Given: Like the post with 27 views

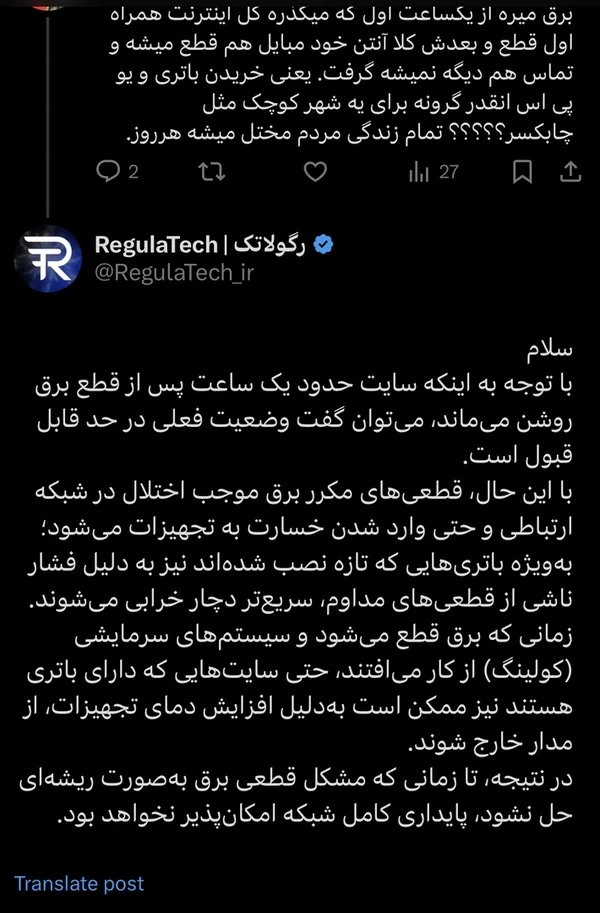Looking at the screenshot, I should click(315, 172).
